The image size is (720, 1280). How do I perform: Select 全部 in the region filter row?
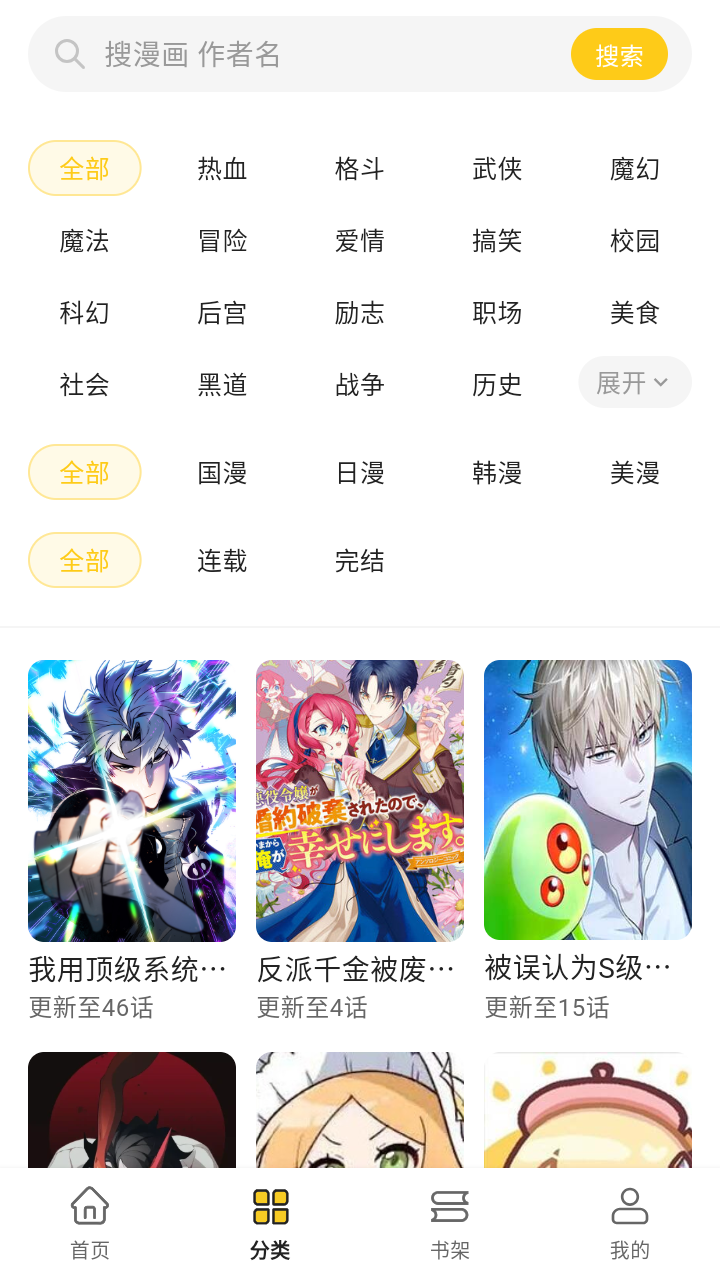tap(84, 471)
